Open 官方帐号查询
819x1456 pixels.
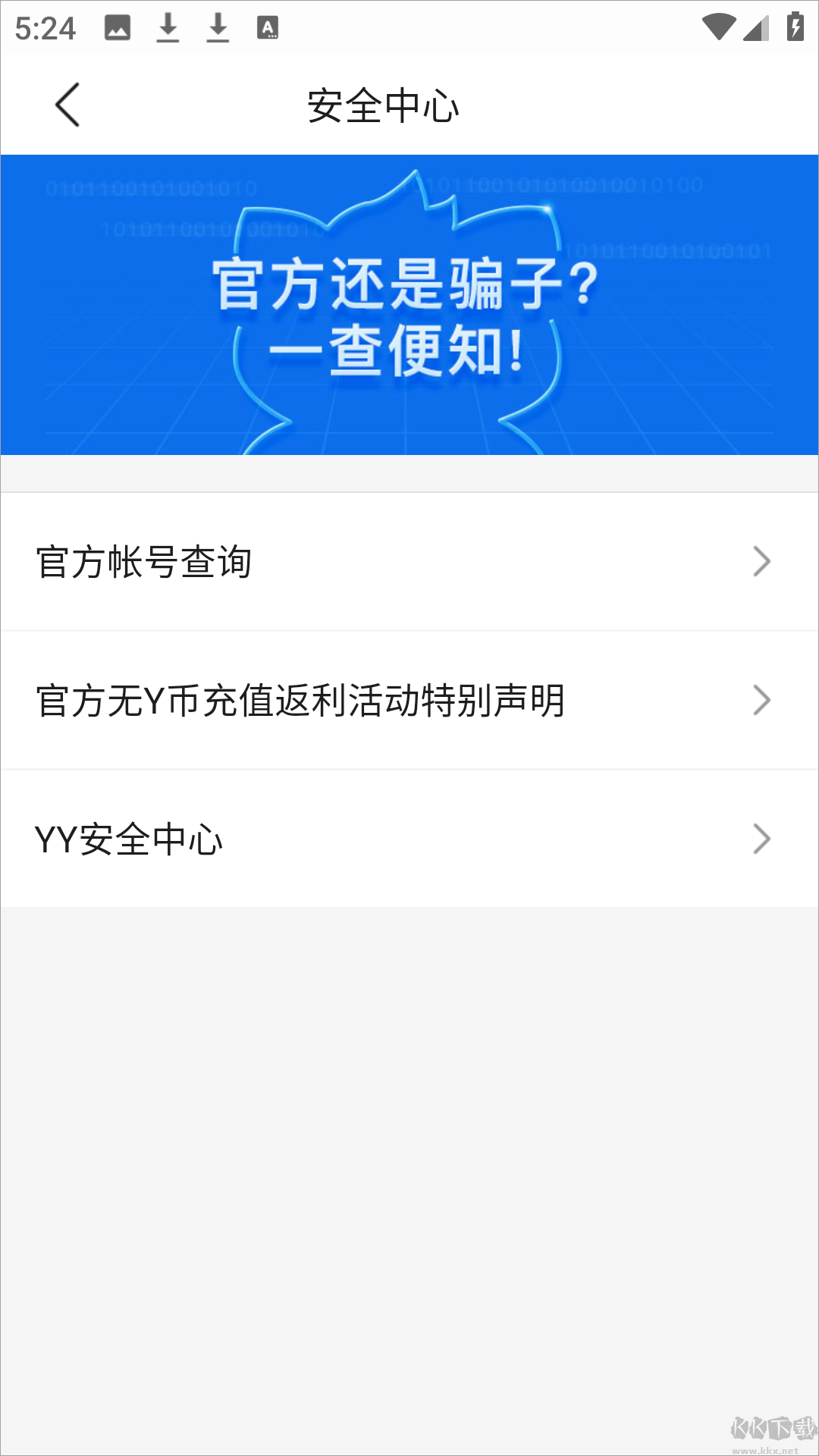[x=409, y=562]
